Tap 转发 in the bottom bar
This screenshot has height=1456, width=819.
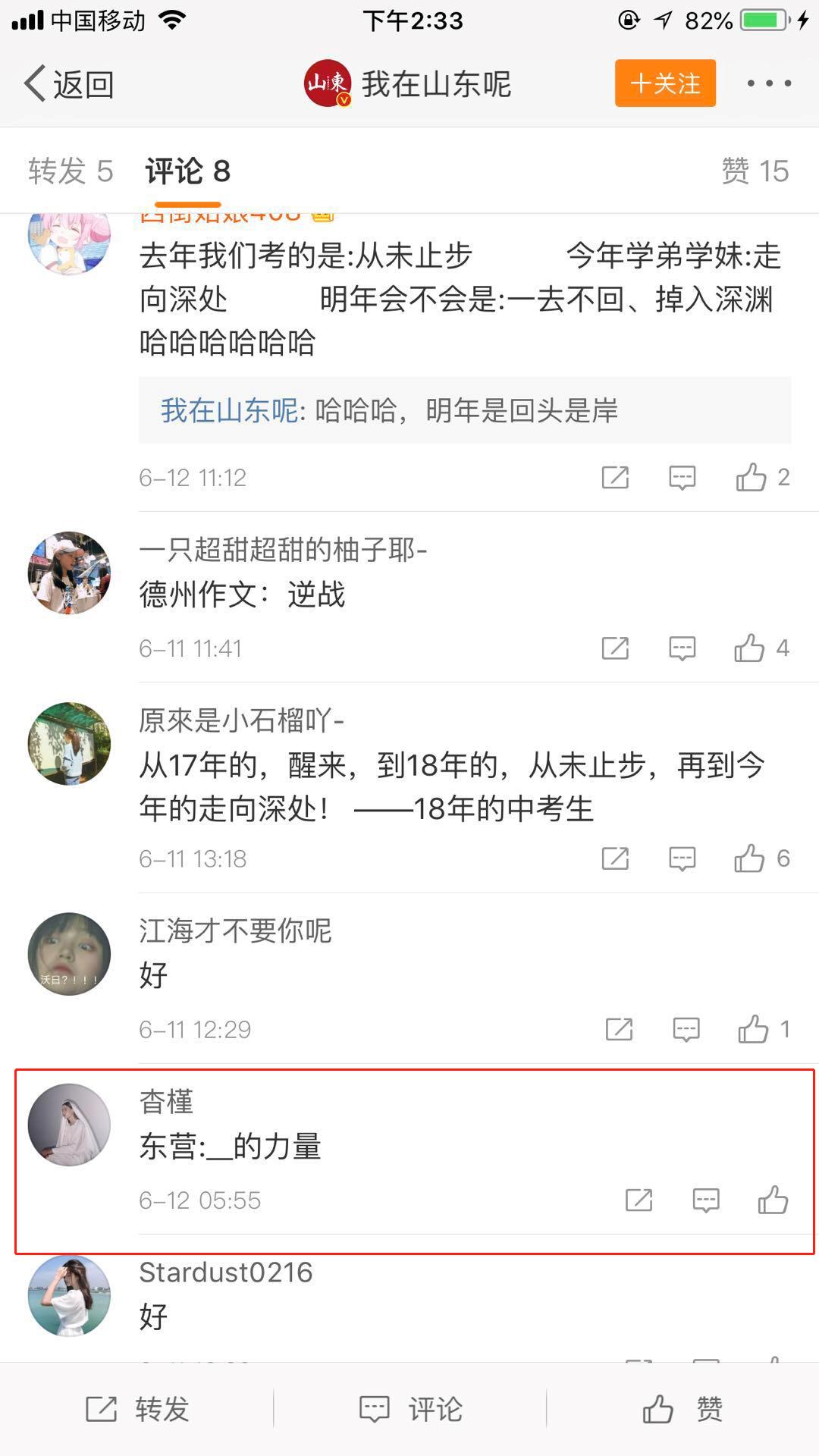click(x=137, y=1409)
